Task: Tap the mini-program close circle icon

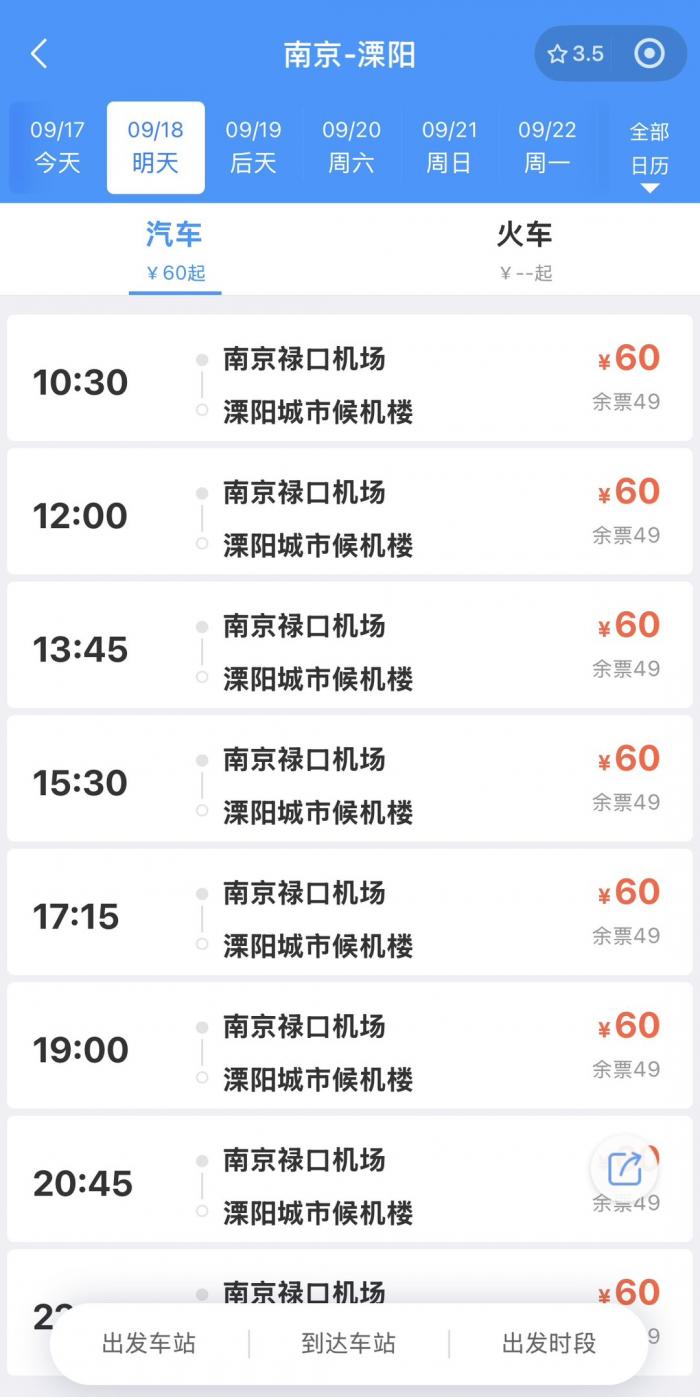Action: click(650, 54)
